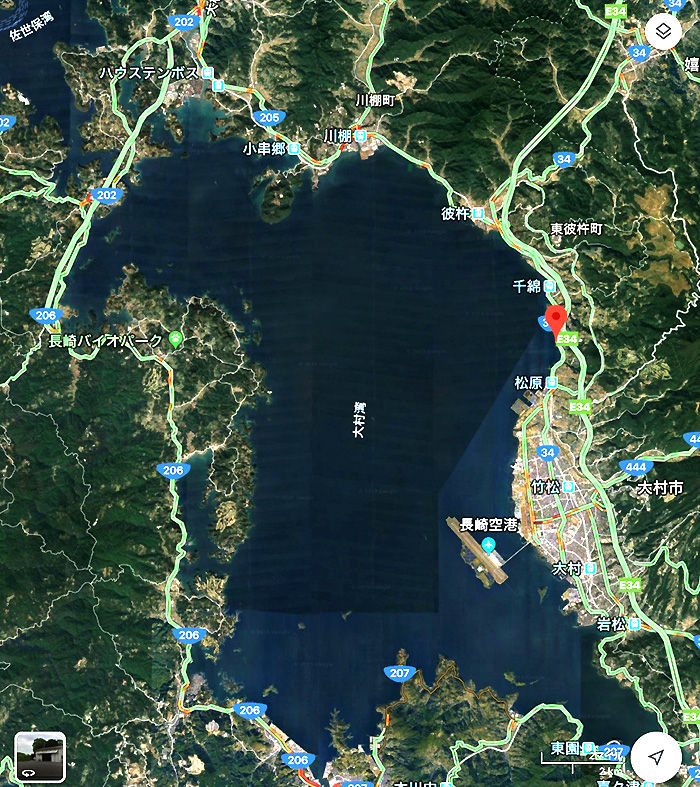Select the 長崎バイオパーク place marker

tap(176, 340)
